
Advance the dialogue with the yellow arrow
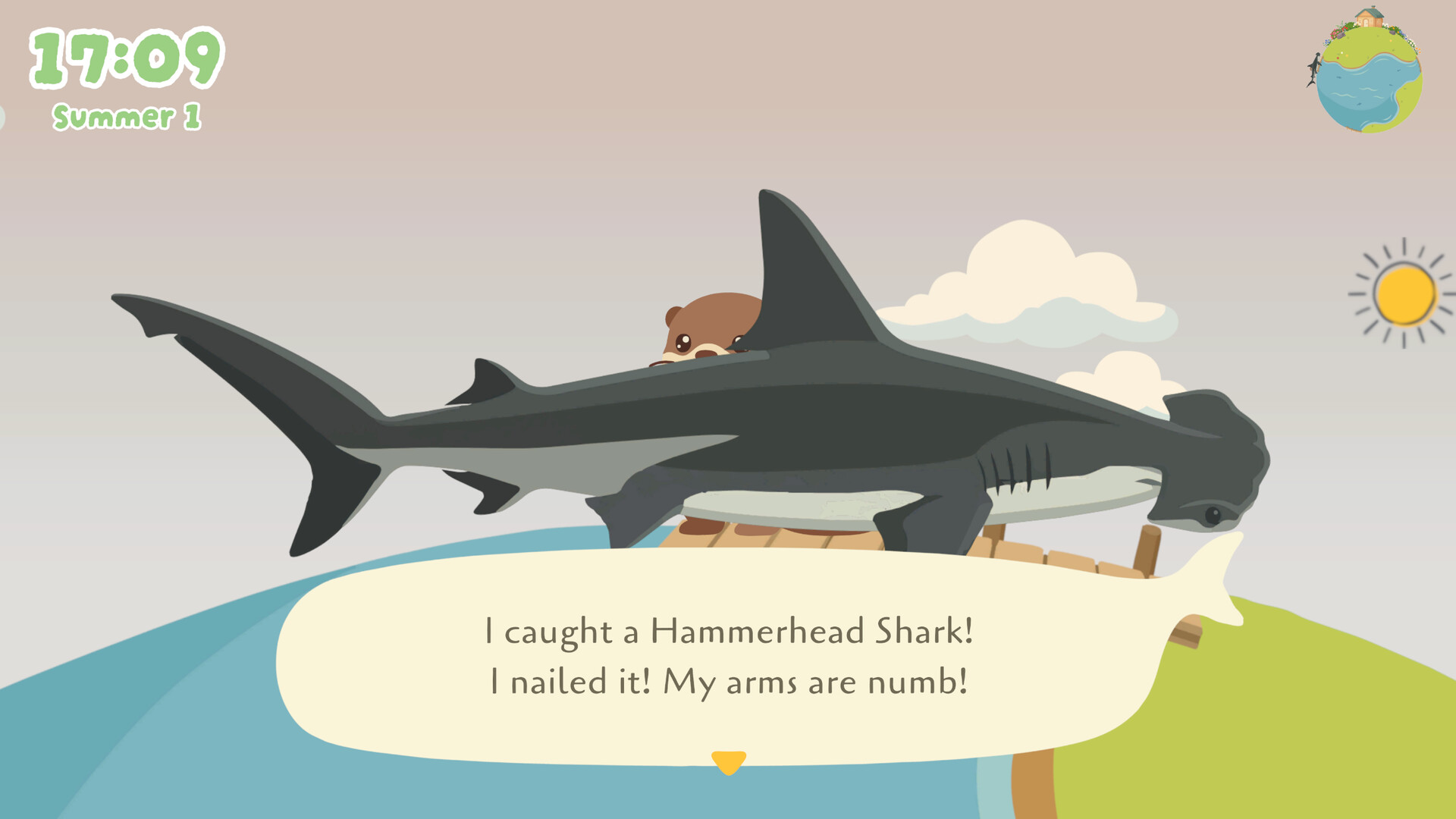[728, 761]
